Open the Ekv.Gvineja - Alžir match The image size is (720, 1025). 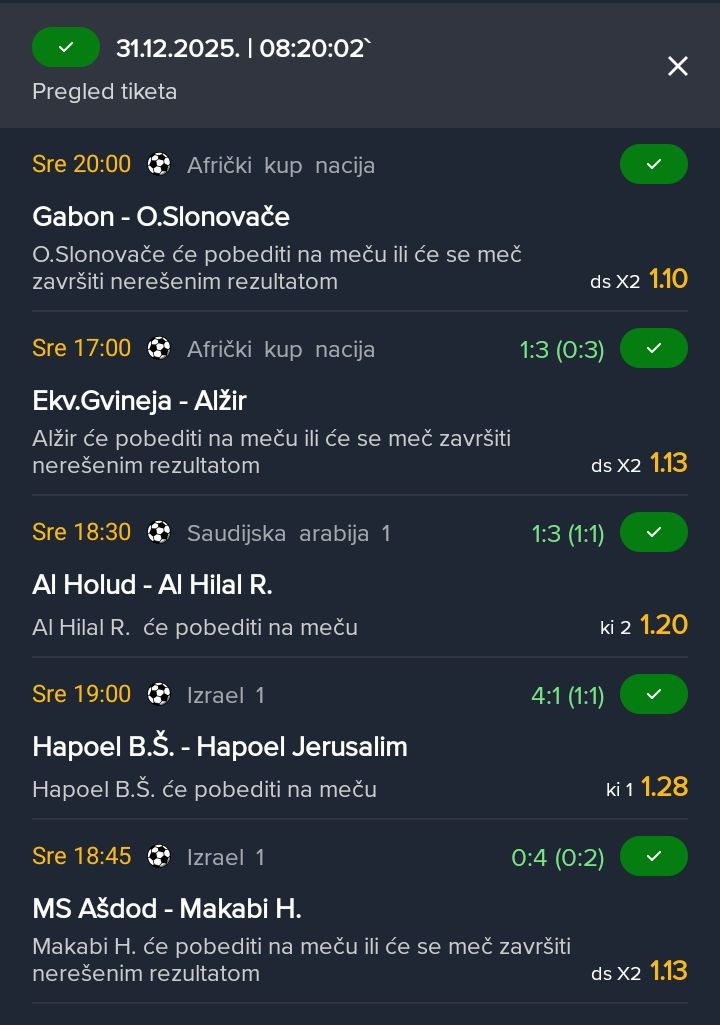click(x=139, y=401)
